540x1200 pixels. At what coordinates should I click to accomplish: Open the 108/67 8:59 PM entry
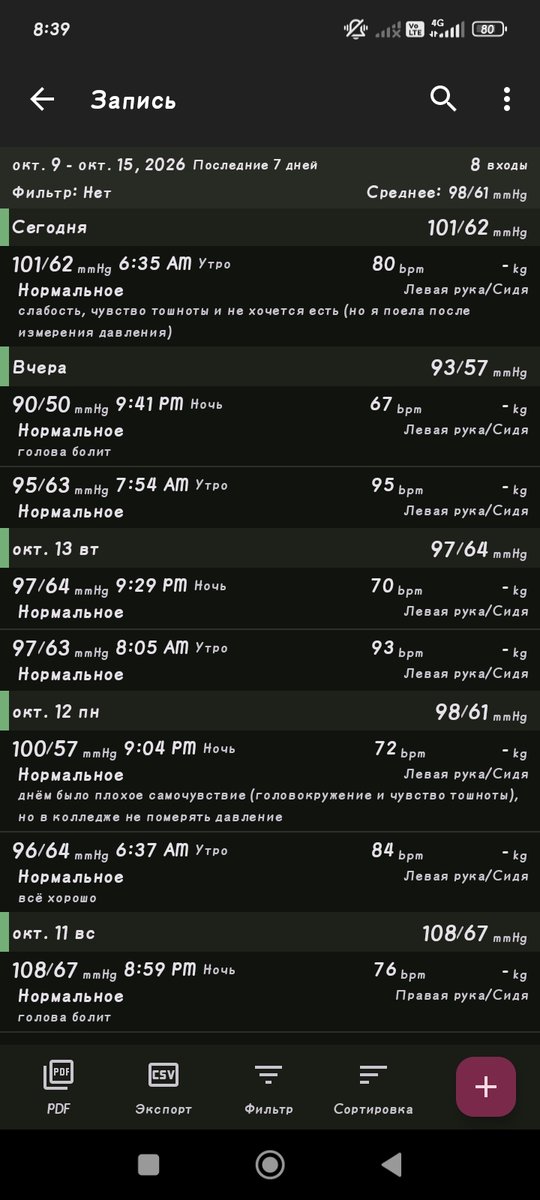click(x=270, y=992)
